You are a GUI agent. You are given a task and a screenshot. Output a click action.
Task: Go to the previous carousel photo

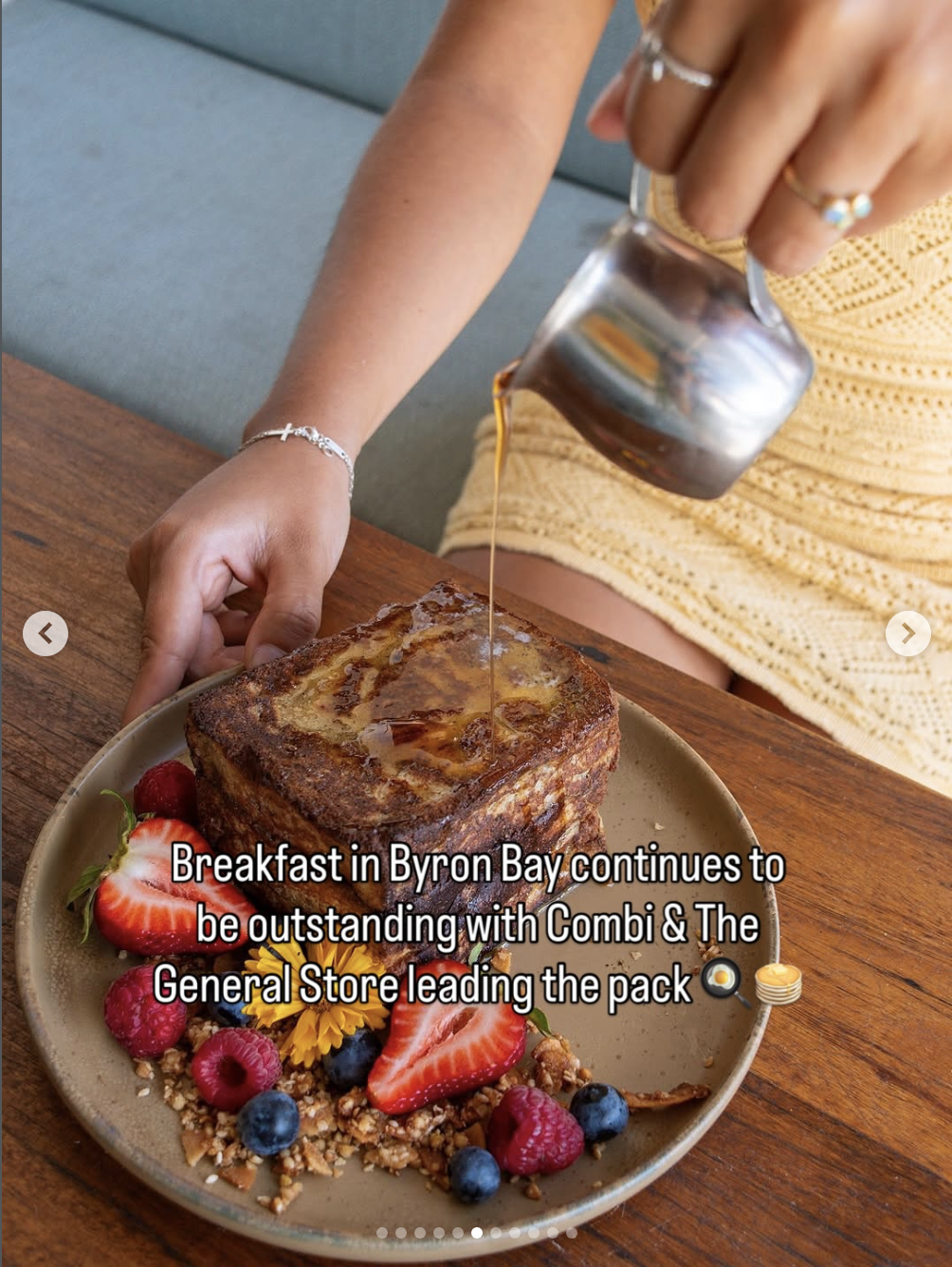tap(46, 633)
